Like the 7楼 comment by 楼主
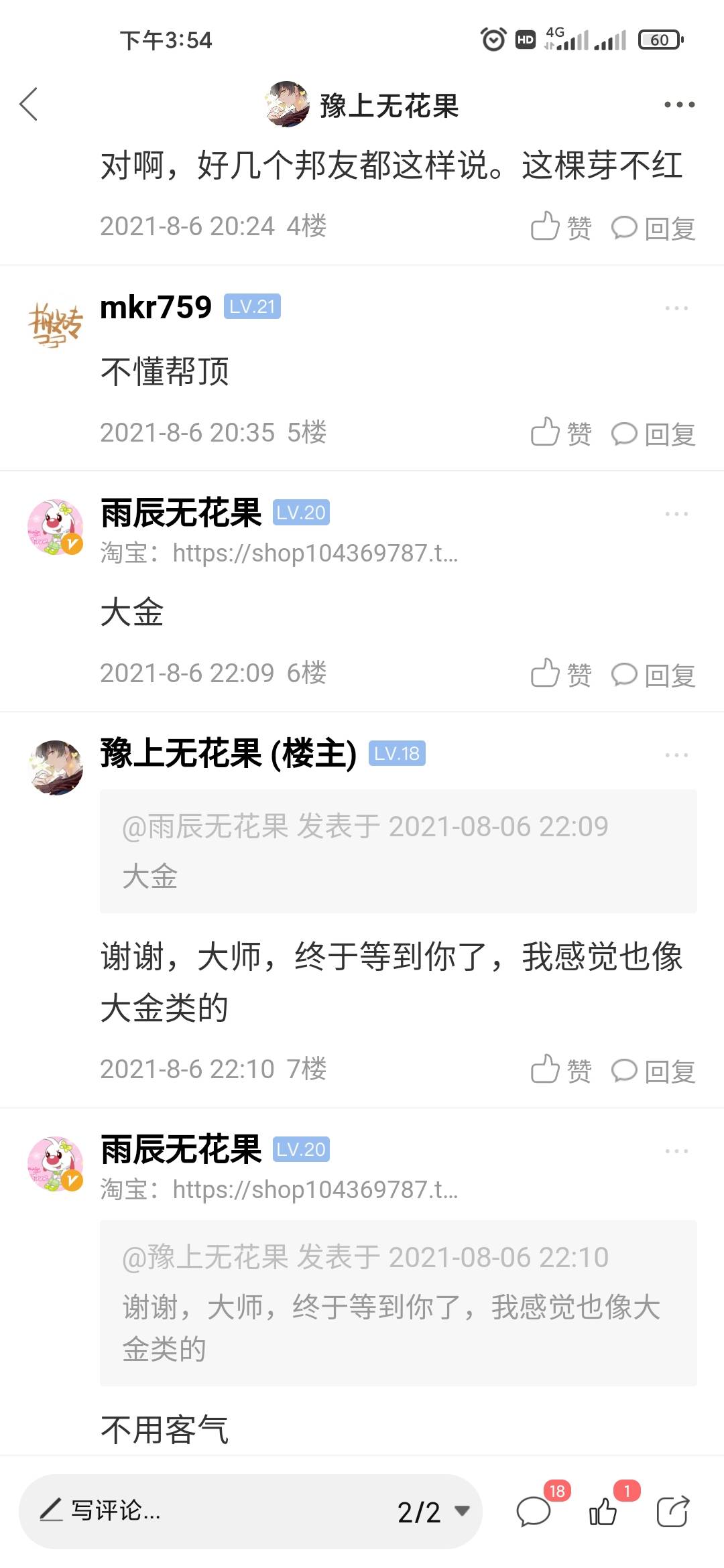The height and width of the screenshot is (1568, 724). coord(561,1070)
